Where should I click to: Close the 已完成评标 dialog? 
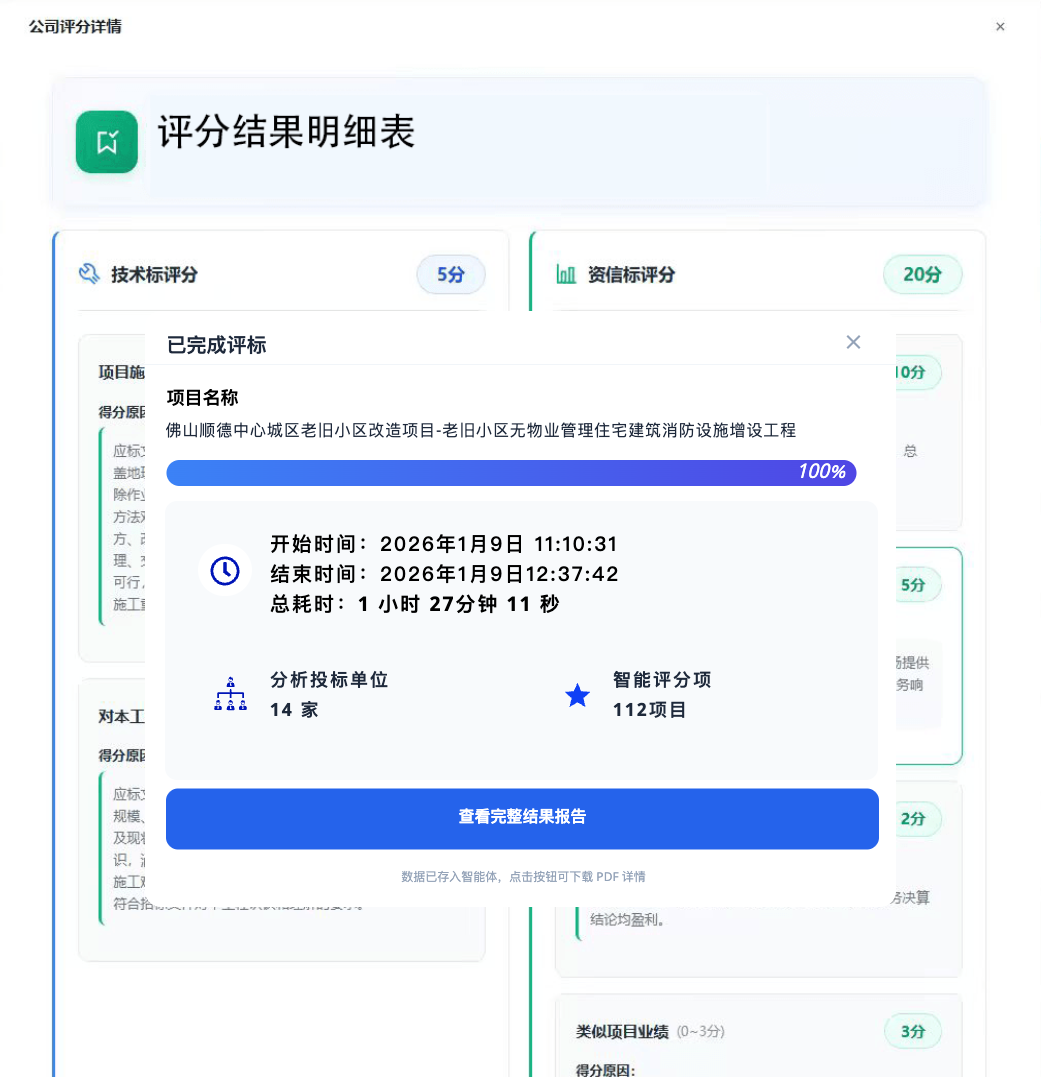click(x=853, y=342)
